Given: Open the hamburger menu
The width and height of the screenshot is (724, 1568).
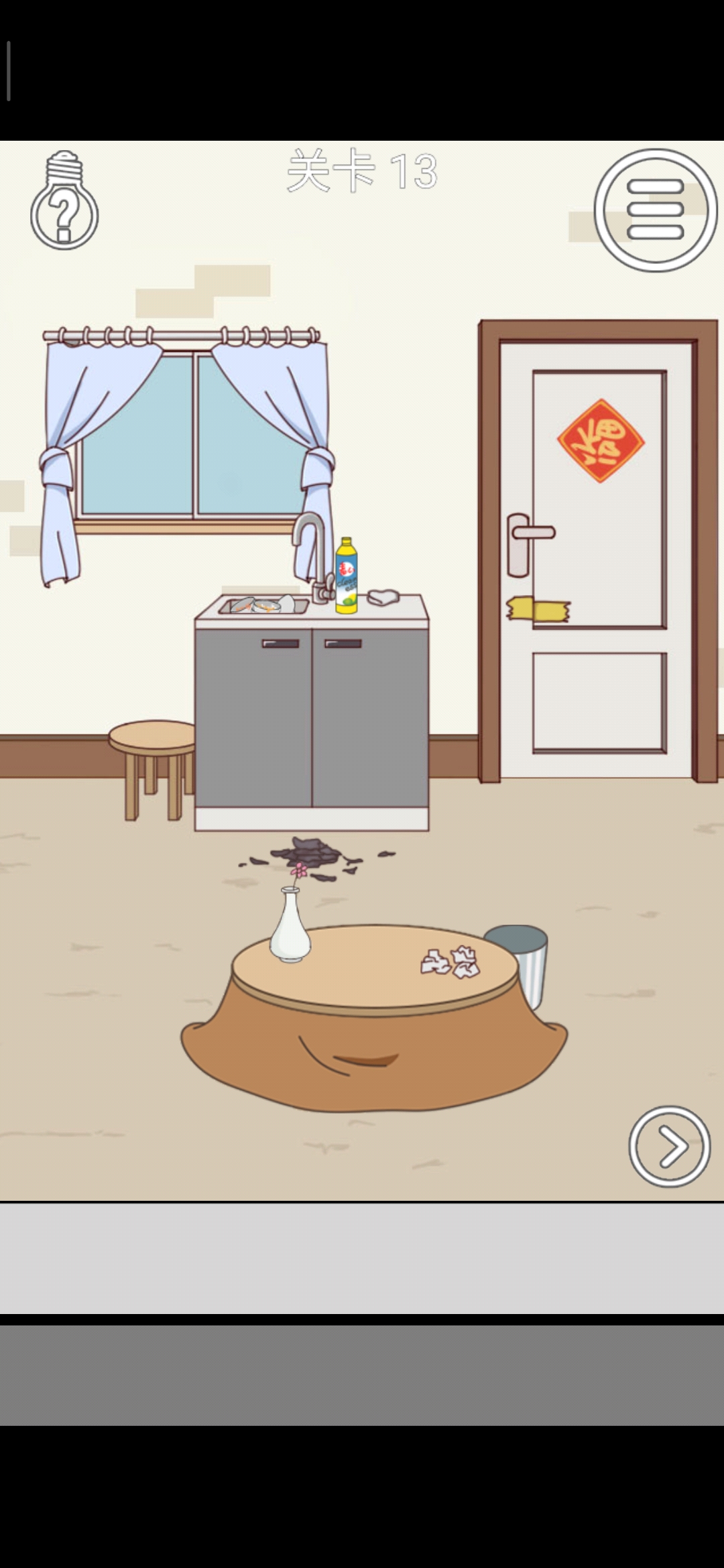Looking at the screenshot, I should pyautogui.click(x=655, y=210).
